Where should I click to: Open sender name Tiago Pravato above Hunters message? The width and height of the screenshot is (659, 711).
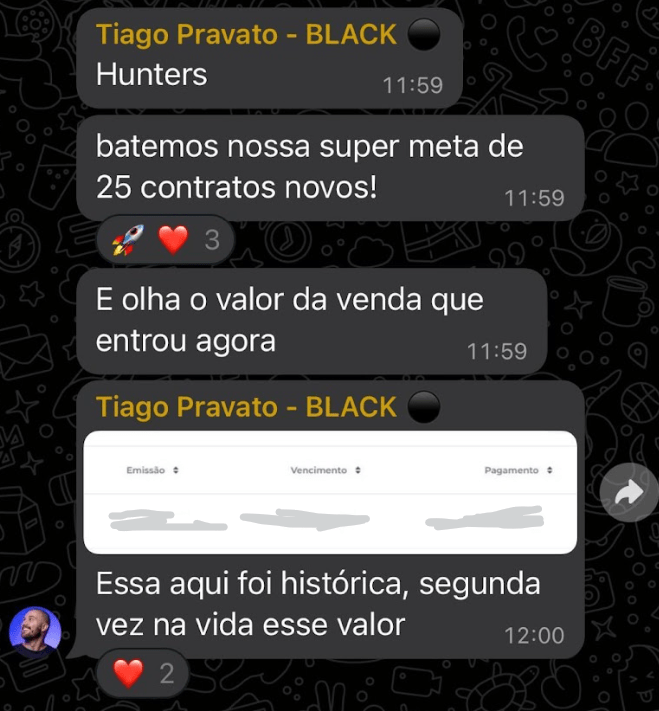click(246, 34)
